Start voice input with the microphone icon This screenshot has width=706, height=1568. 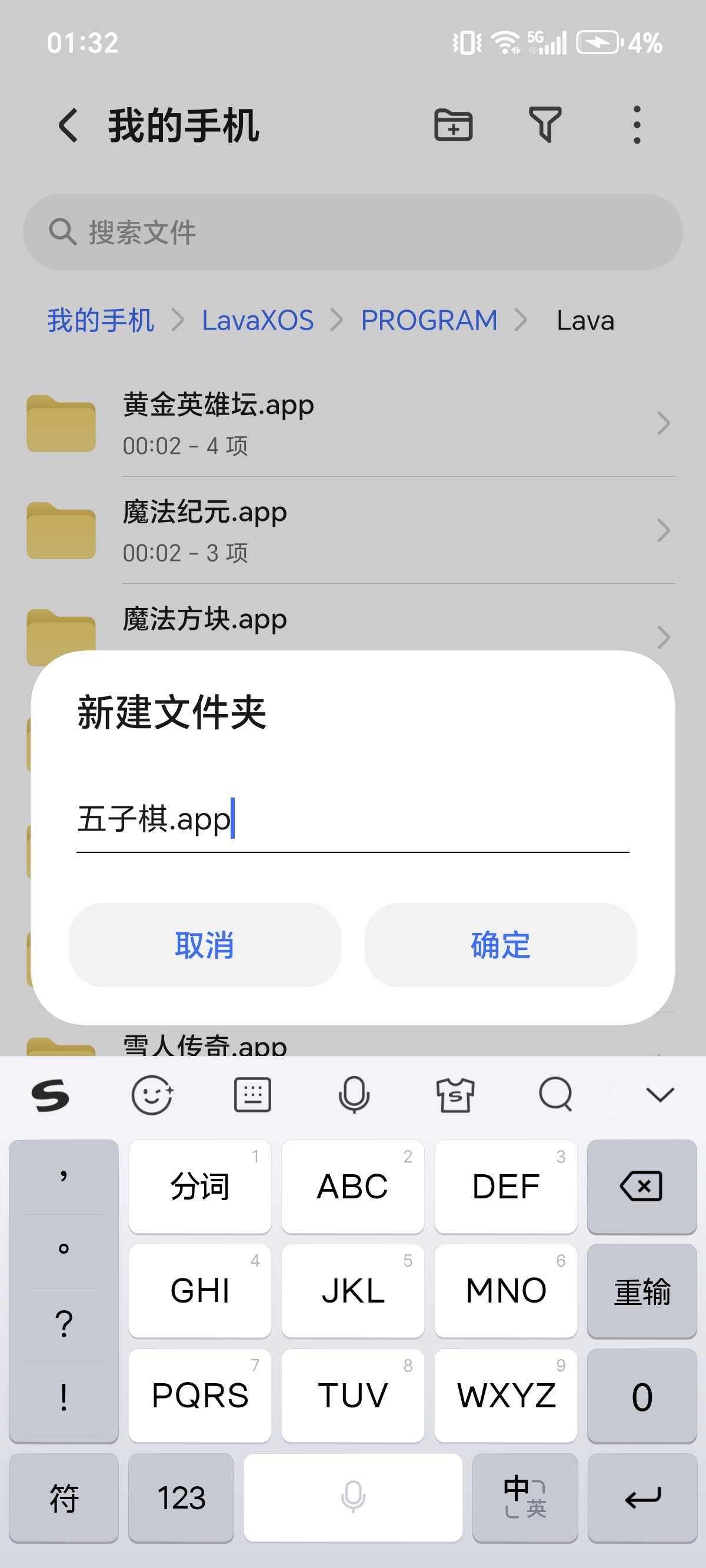pos(353,1094)
